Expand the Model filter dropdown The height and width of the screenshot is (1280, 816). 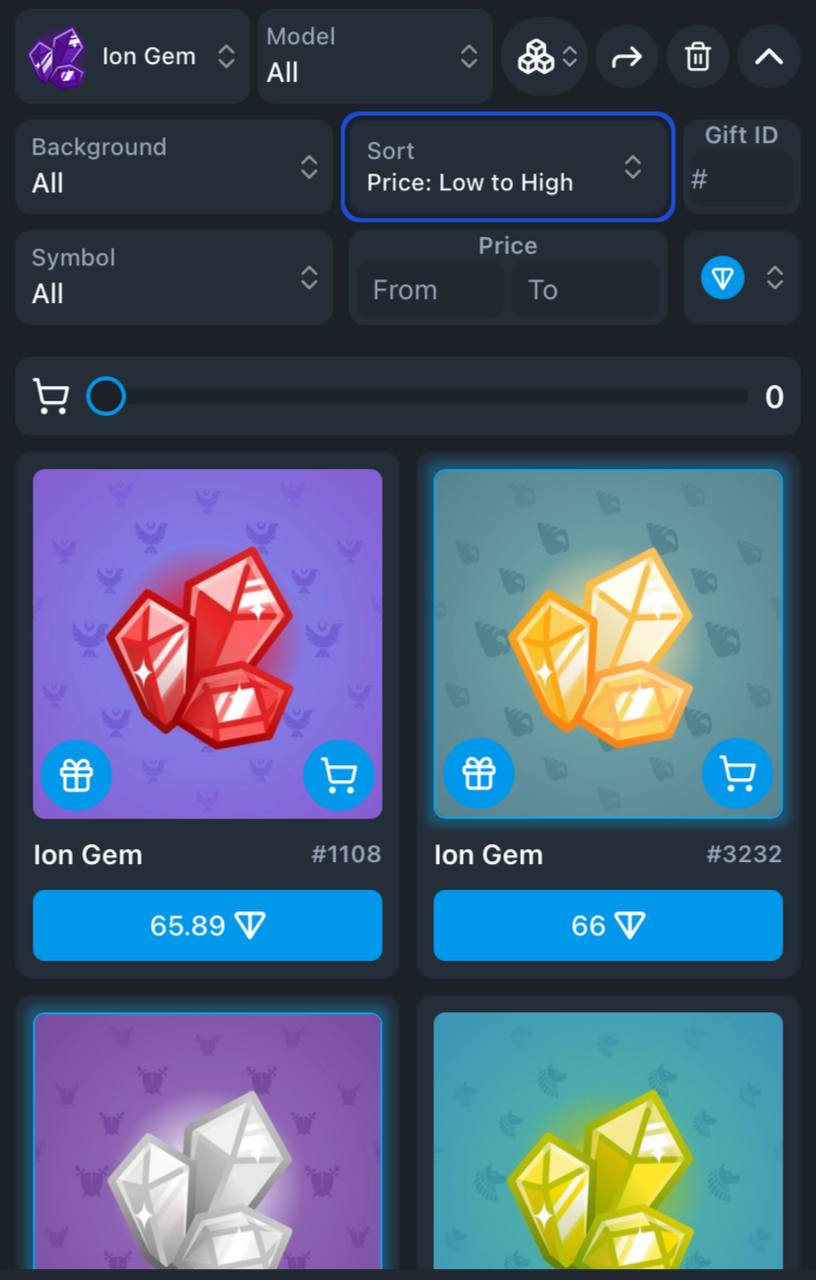click(374, 56)
